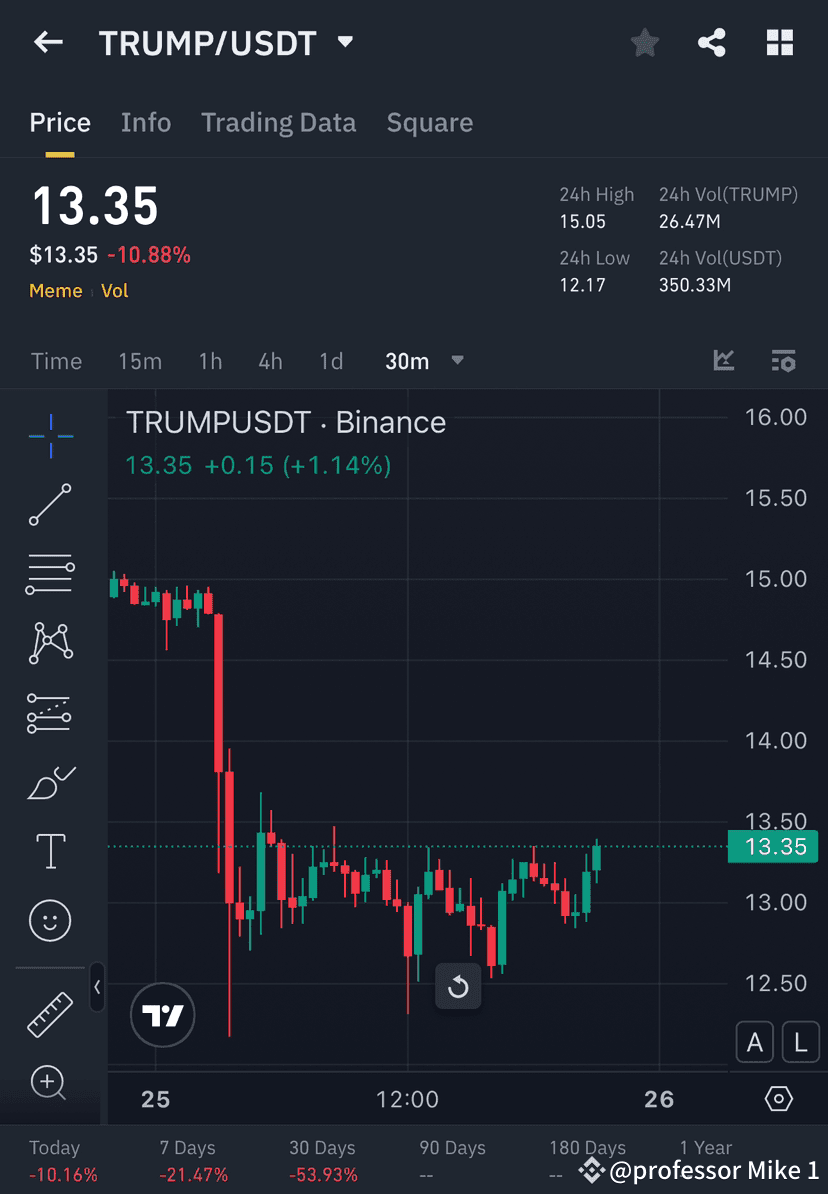Open the trading pair selector dropdown
Image resolution: width=828 pixels, height=1194 pixels.
pyautogui.click(x=344, y=42)
